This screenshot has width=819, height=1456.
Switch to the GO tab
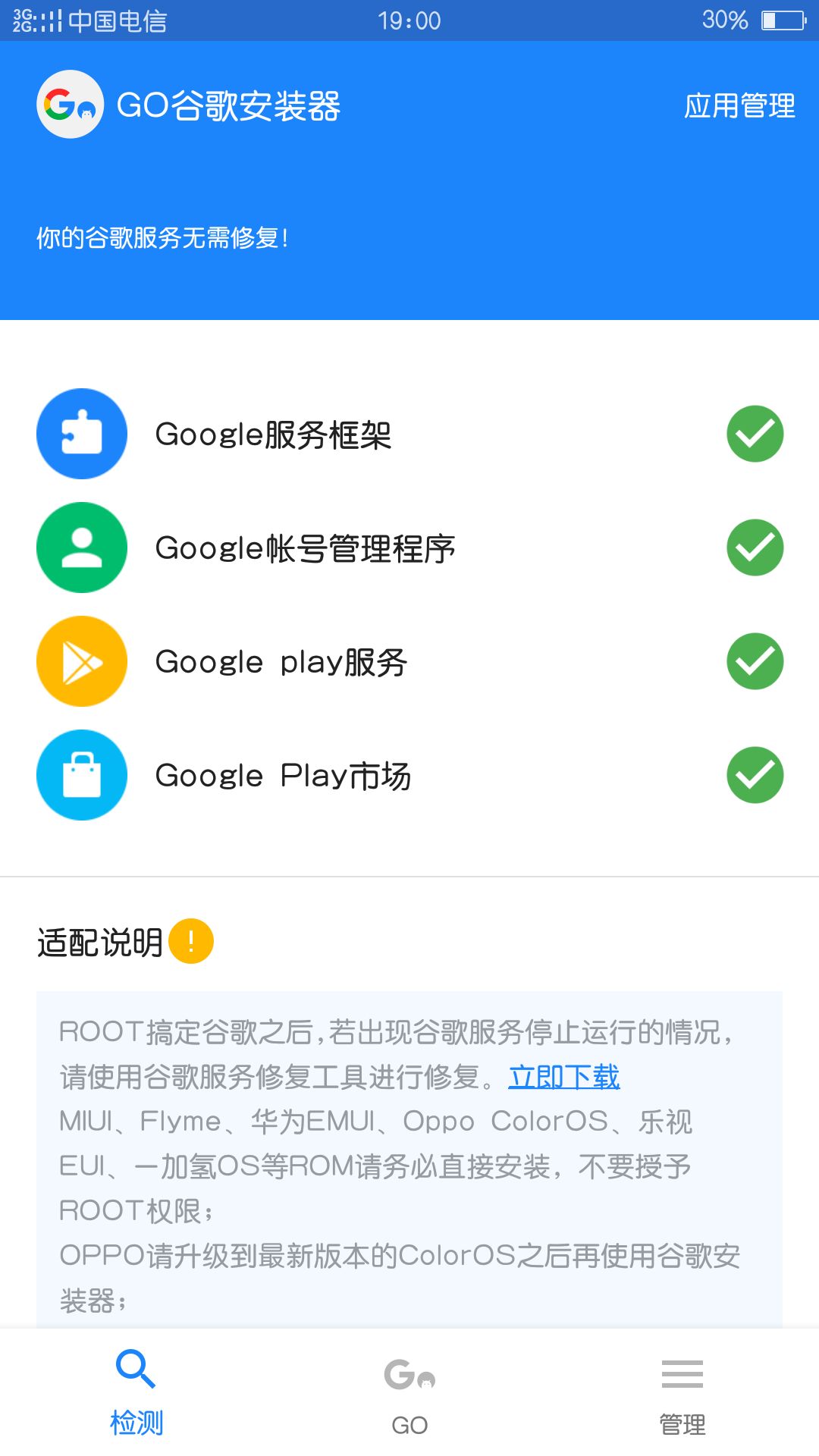coord(409,1392)
